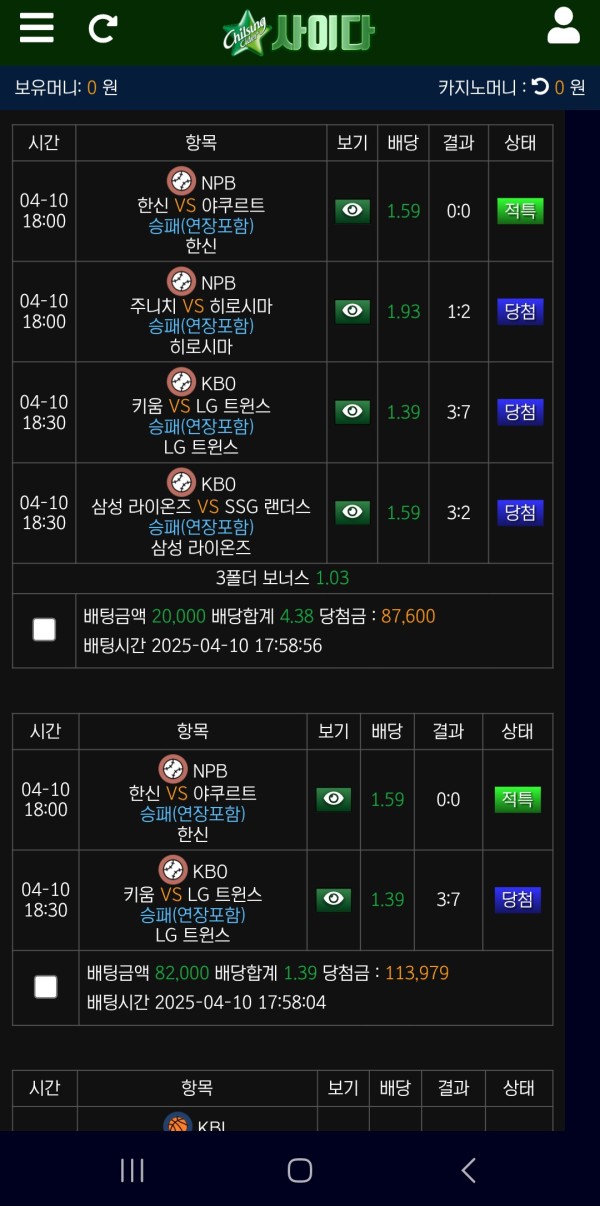The height and width of the screenshot is (1206, 600).
Task: Open the hamburger menu
Action: (37, 27)
